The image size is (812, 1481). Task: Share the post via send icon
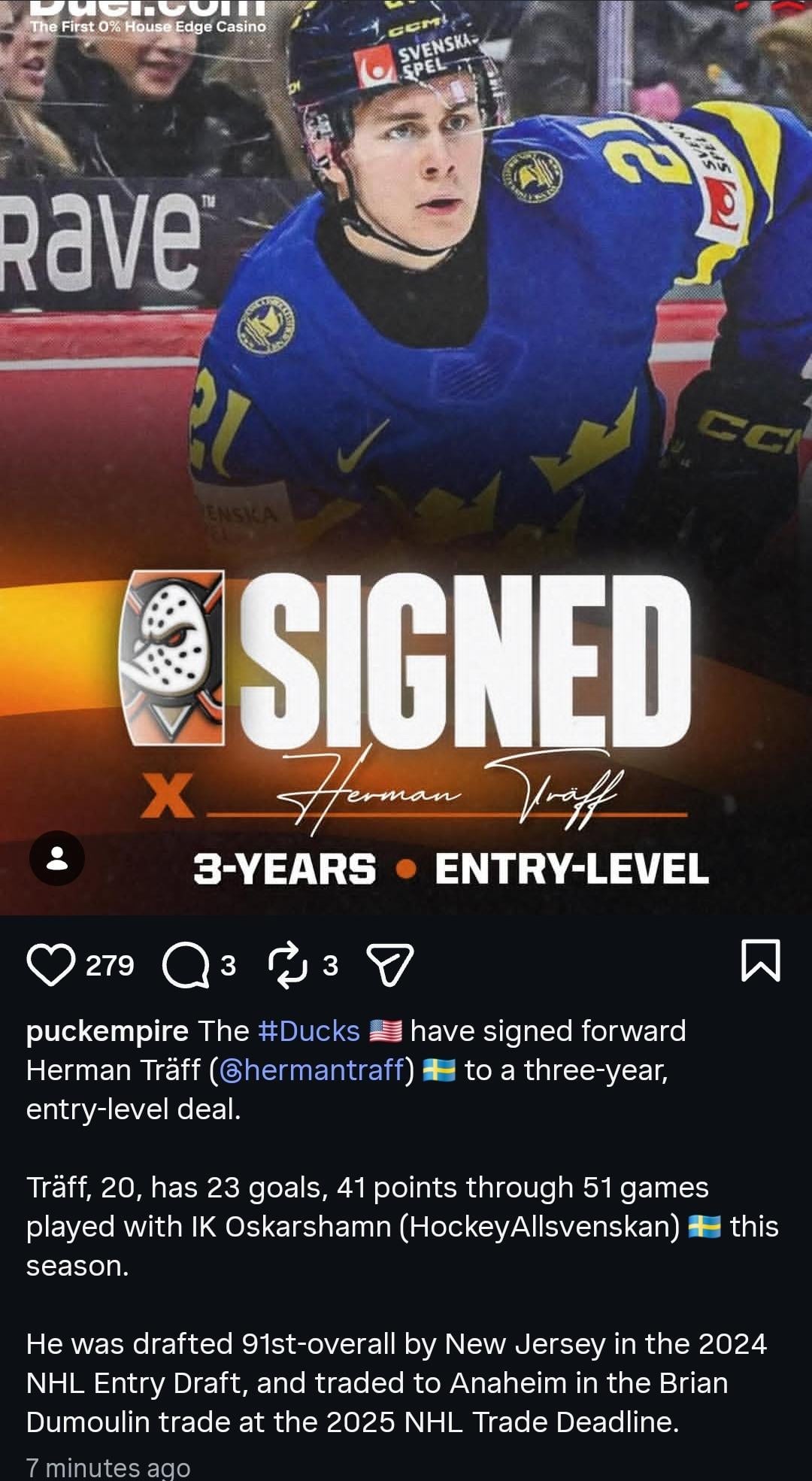[x=389, y=965]
